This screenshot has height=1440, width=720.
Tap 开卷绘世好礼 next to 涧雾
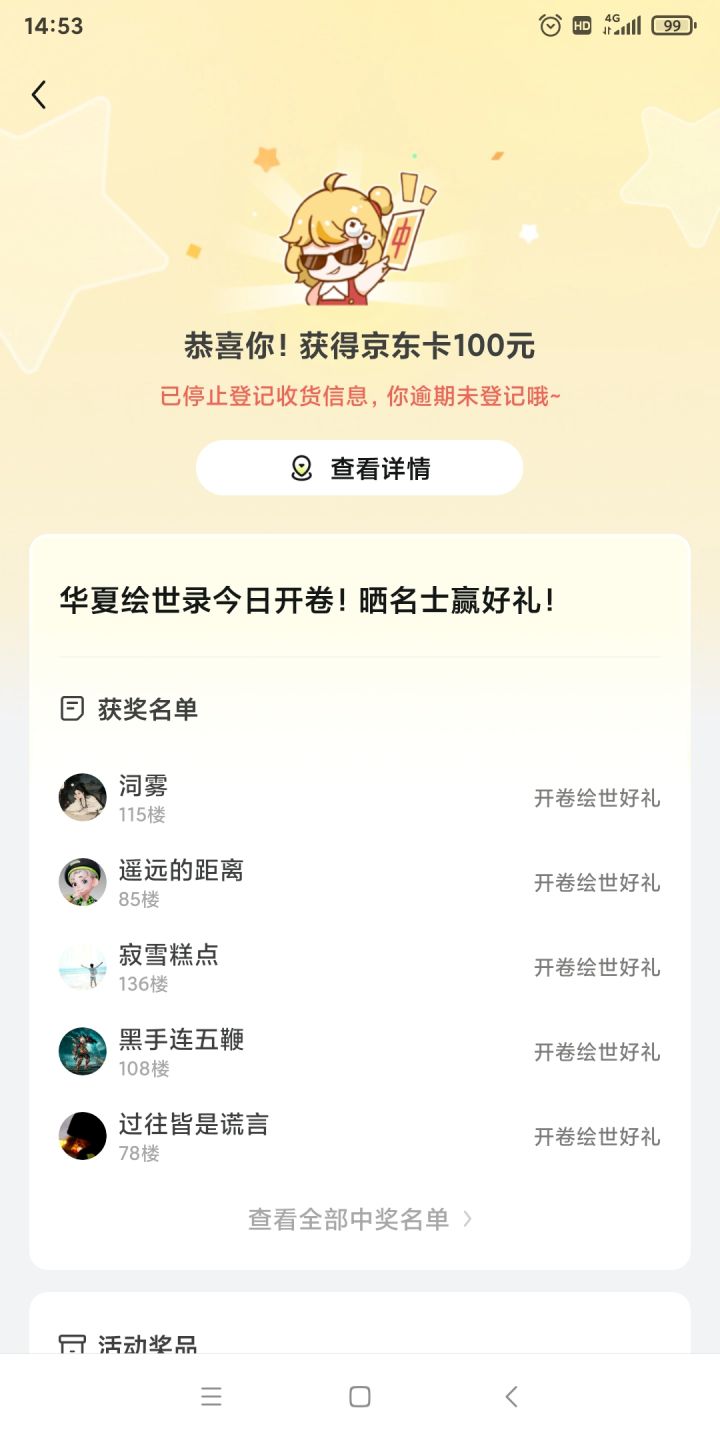(x=597, y=798)
